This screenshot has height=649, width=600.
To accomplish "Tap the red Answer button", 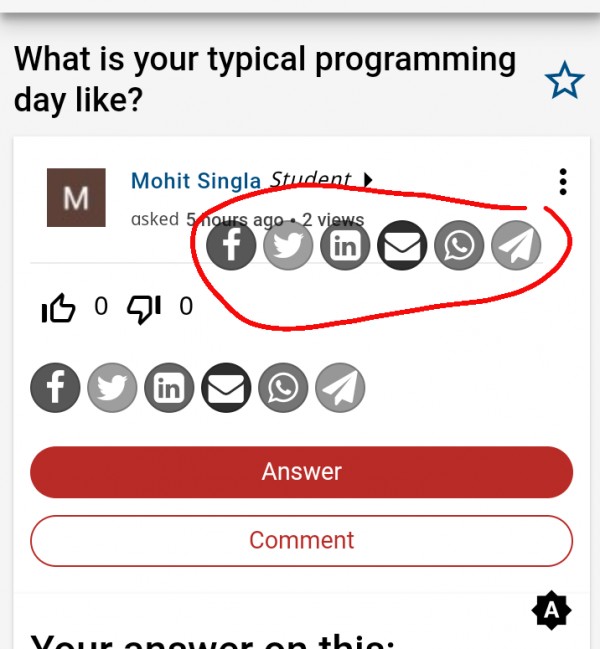I will pyautogui.click(x=301, y=472).
